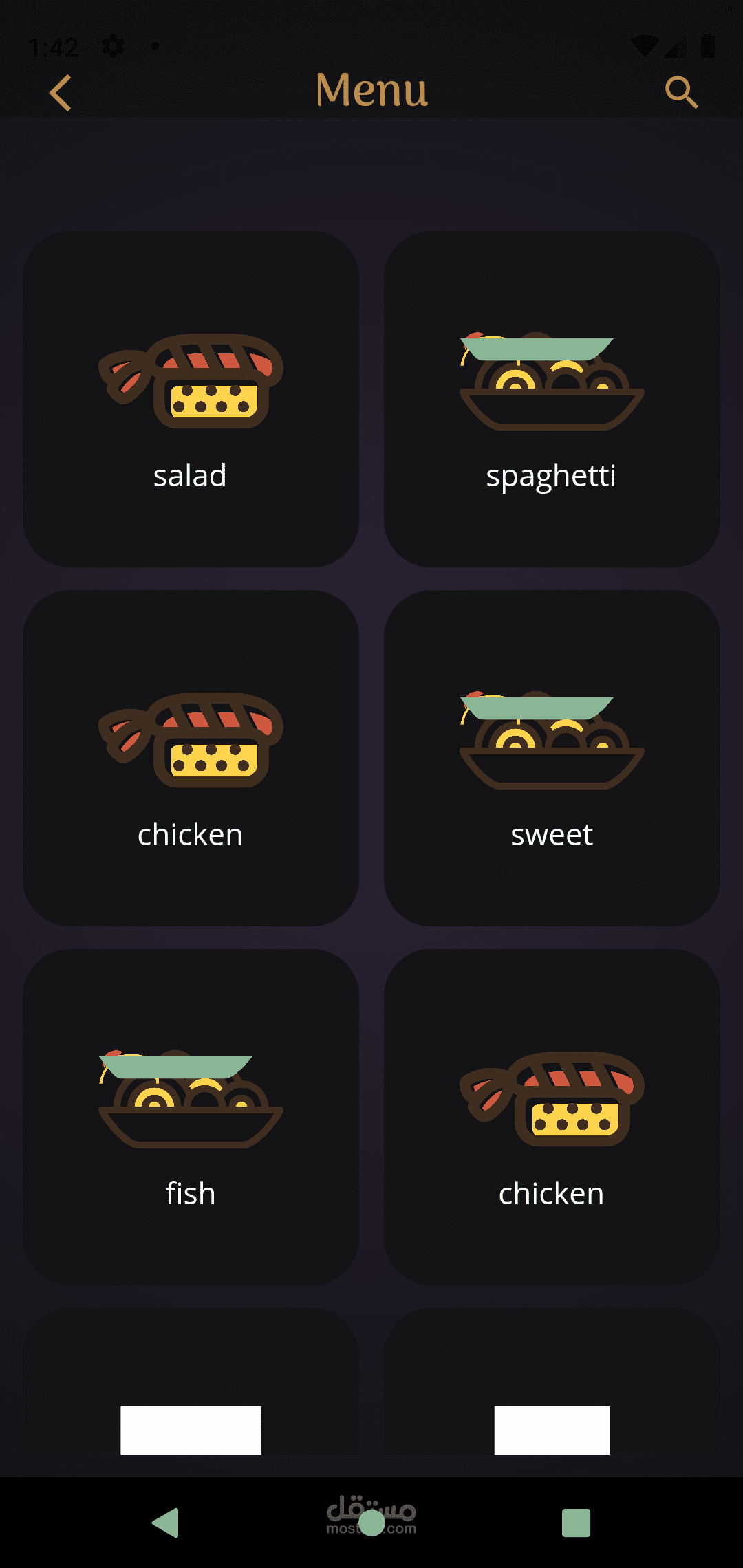Open search from the Menu header
This screenshot has width=743, height=1568.
[681, 93]
